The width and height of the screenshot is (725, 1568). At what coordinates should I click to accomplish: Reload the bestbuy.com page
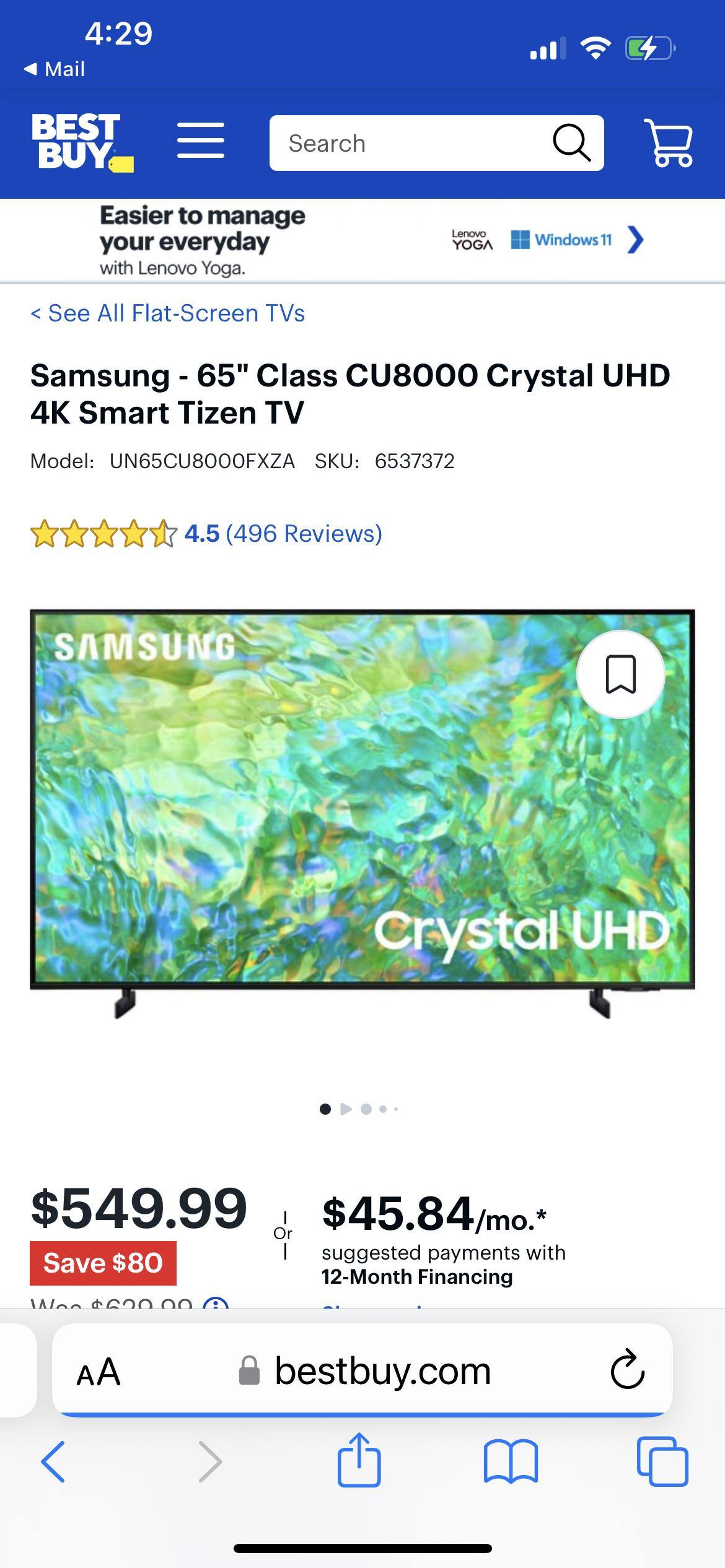[x=627, y=1371]
